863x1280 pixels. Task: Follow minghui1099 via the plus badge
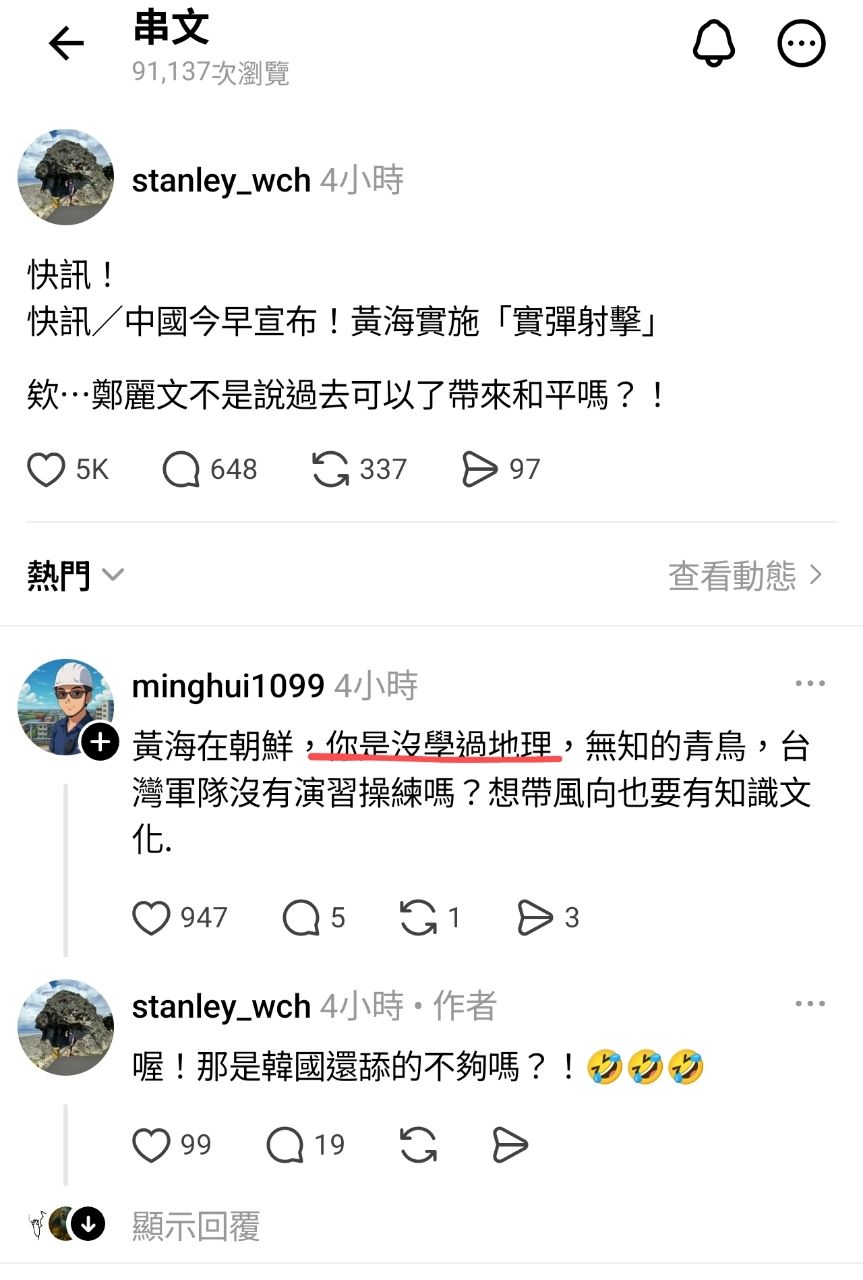(99, 743)
